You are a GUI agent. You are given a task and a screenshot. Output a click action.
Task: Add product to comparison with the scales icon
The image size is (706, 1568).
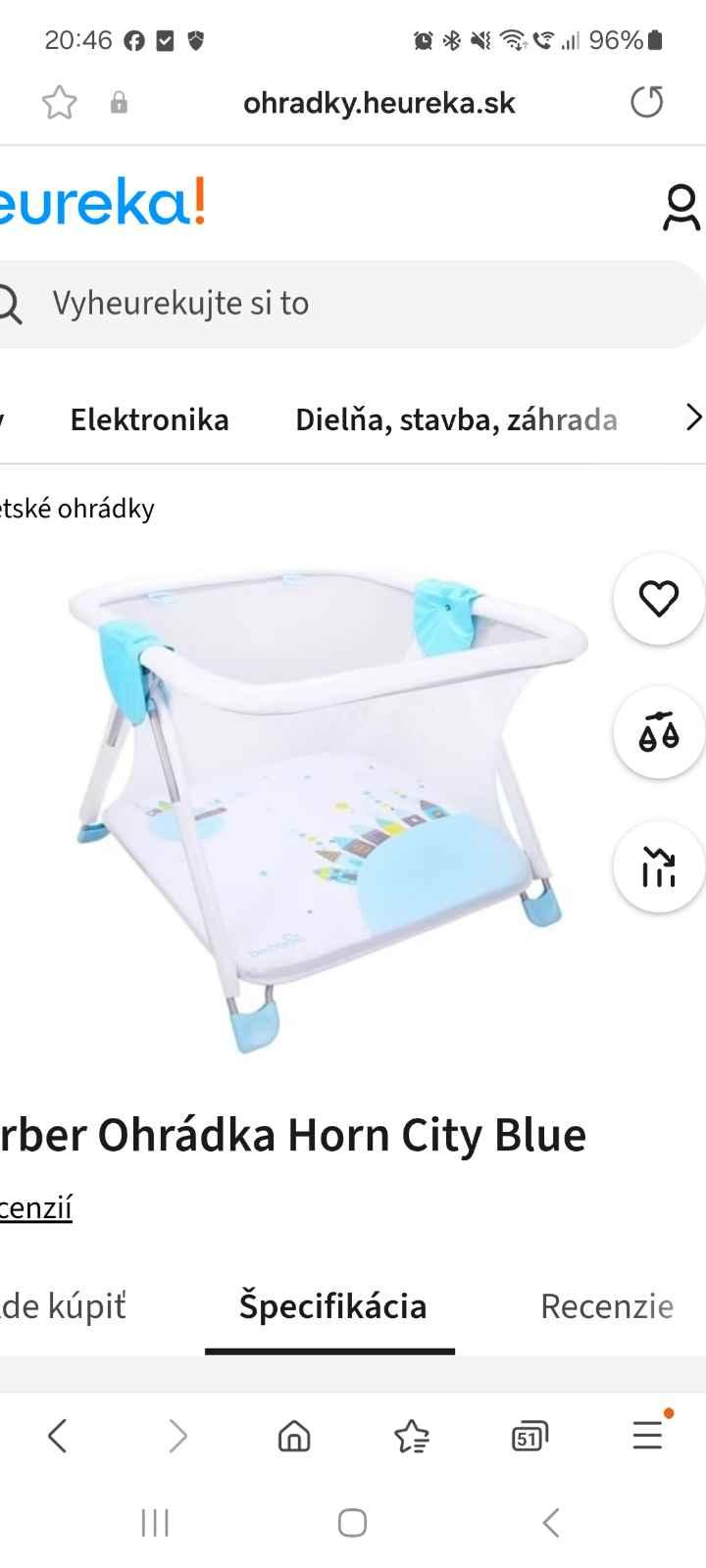coord(658,732)
